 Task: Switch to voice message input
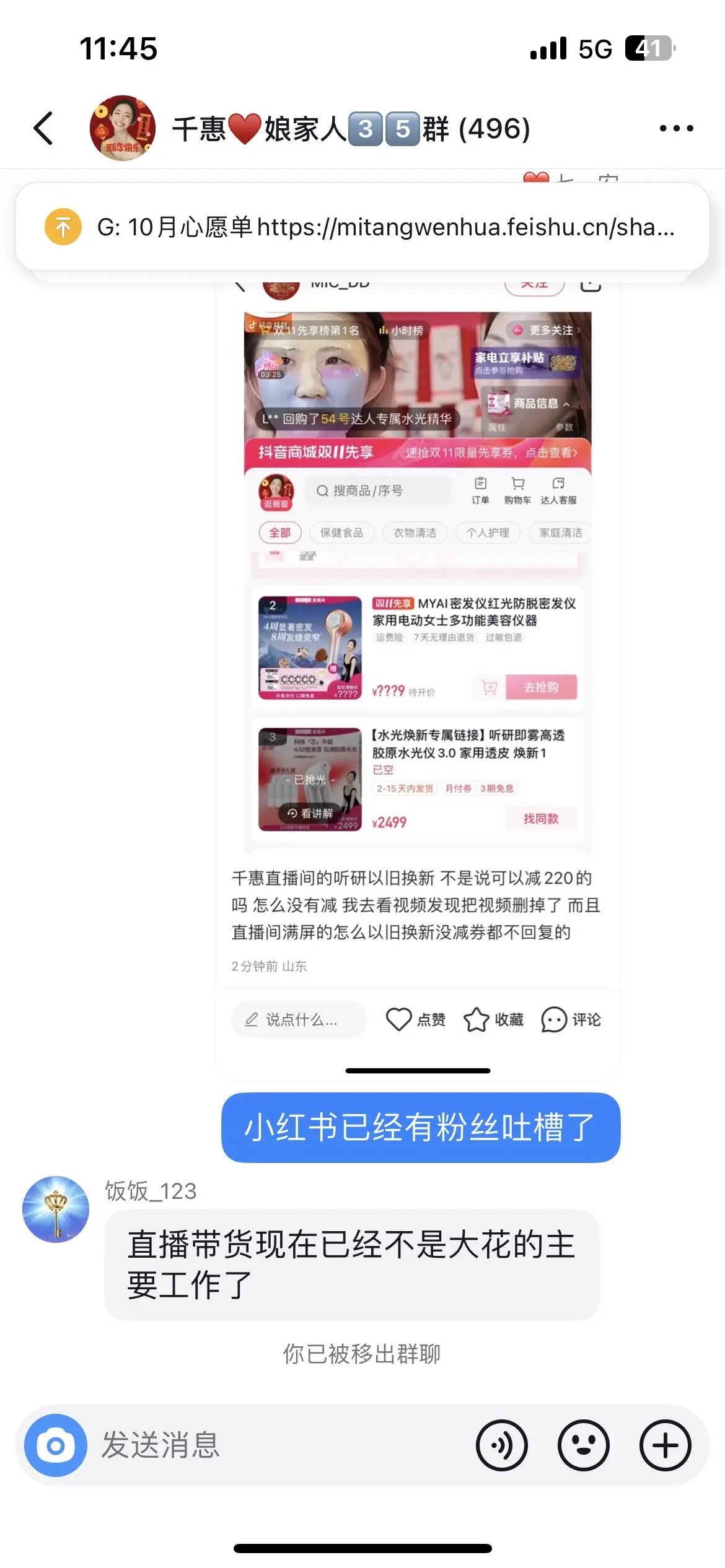(501, 1445)
